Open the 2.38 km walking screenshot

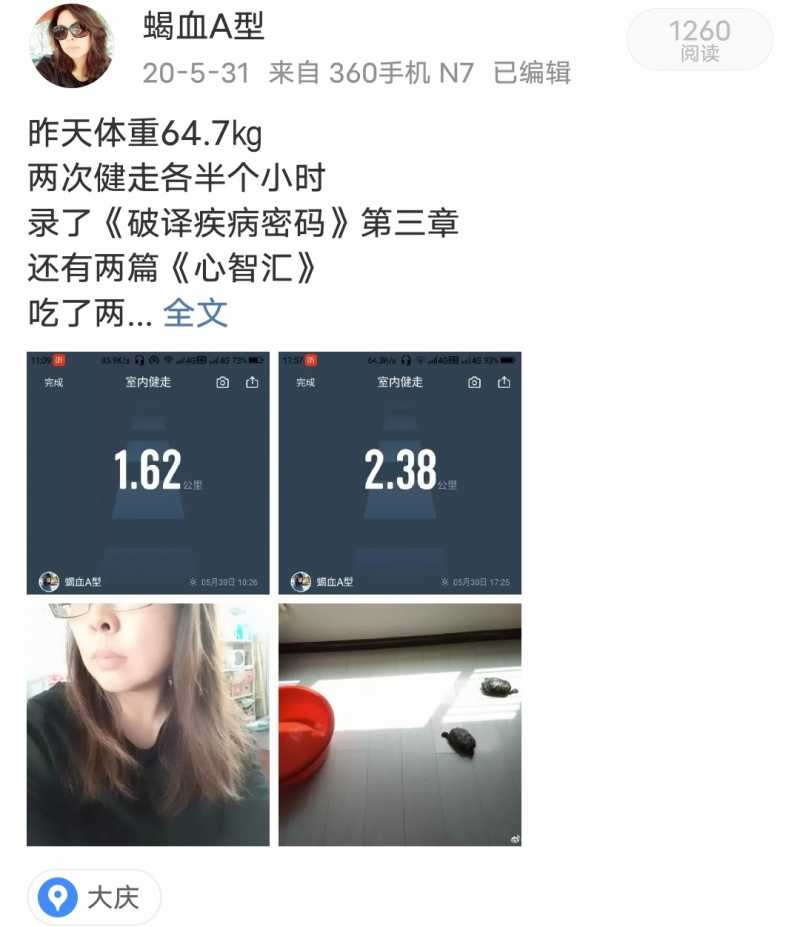tap(400, 473)
